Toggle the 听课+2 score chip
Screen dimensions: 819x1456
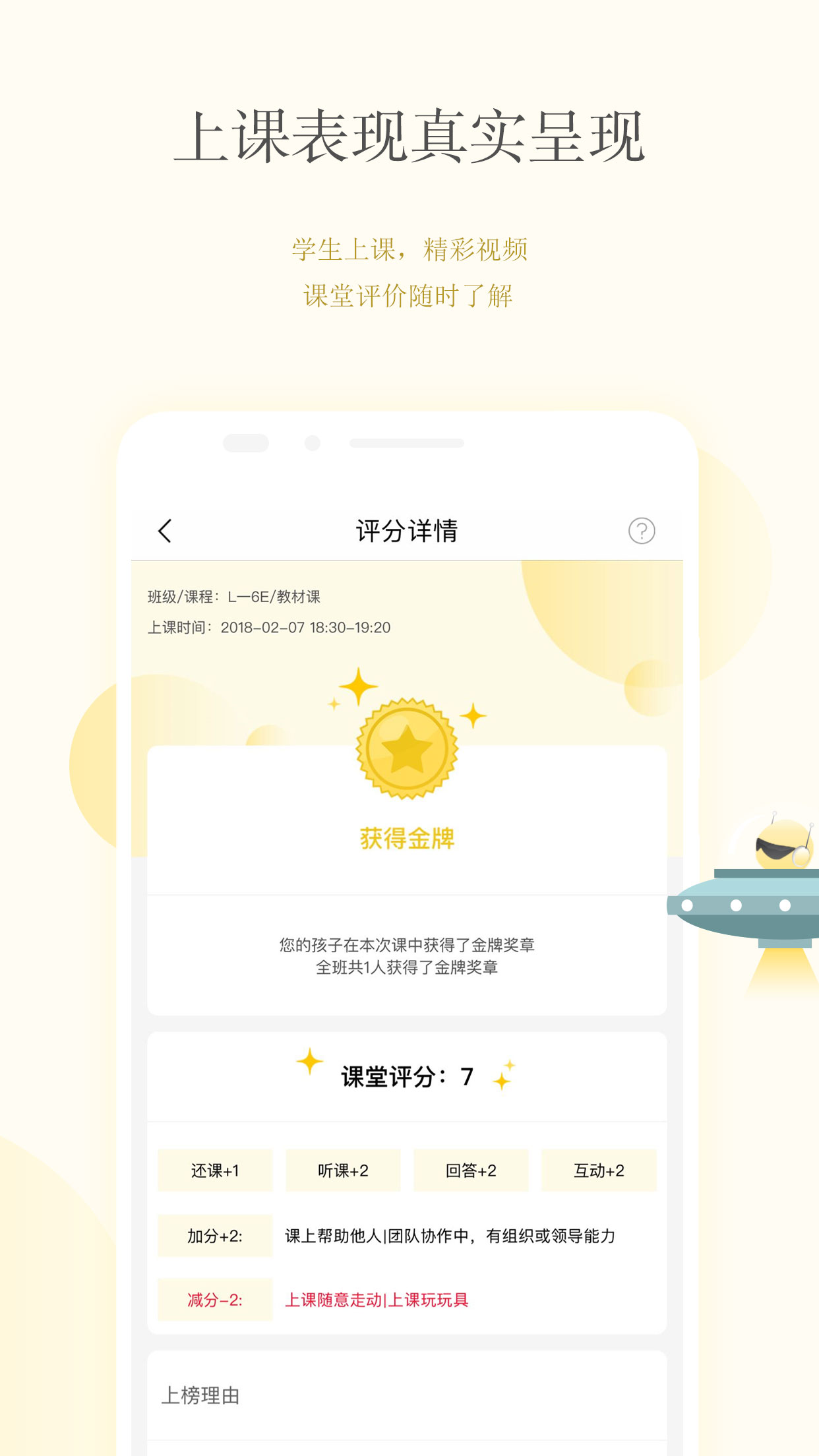pyautogui.click(x=344, y=1170)
